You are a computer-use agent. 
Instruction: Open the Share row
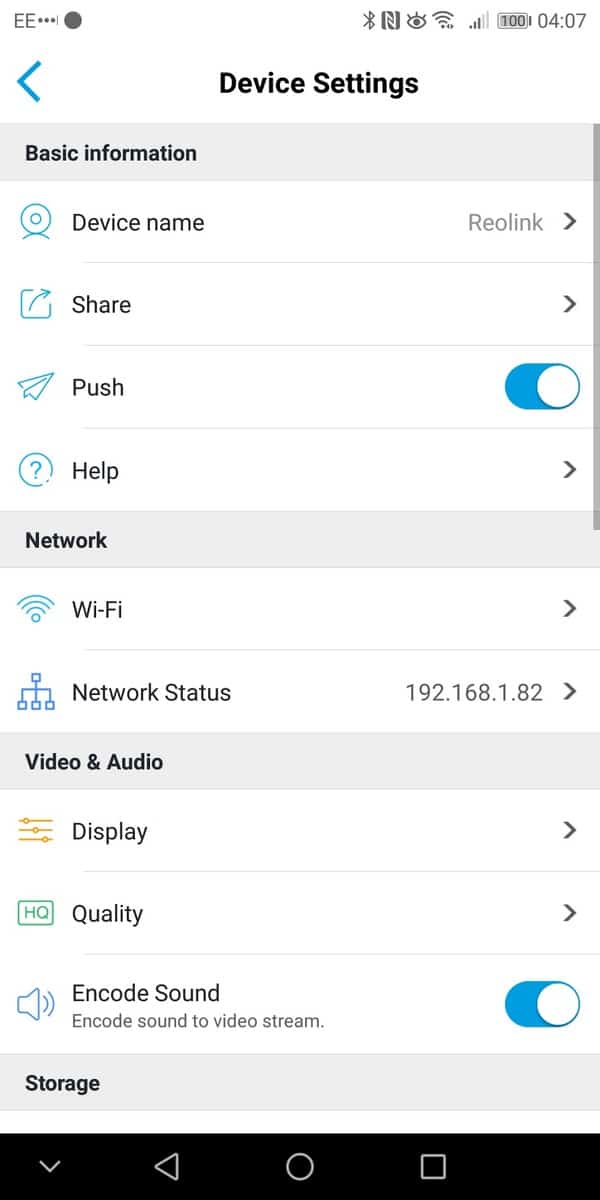[x=300, y=304]
